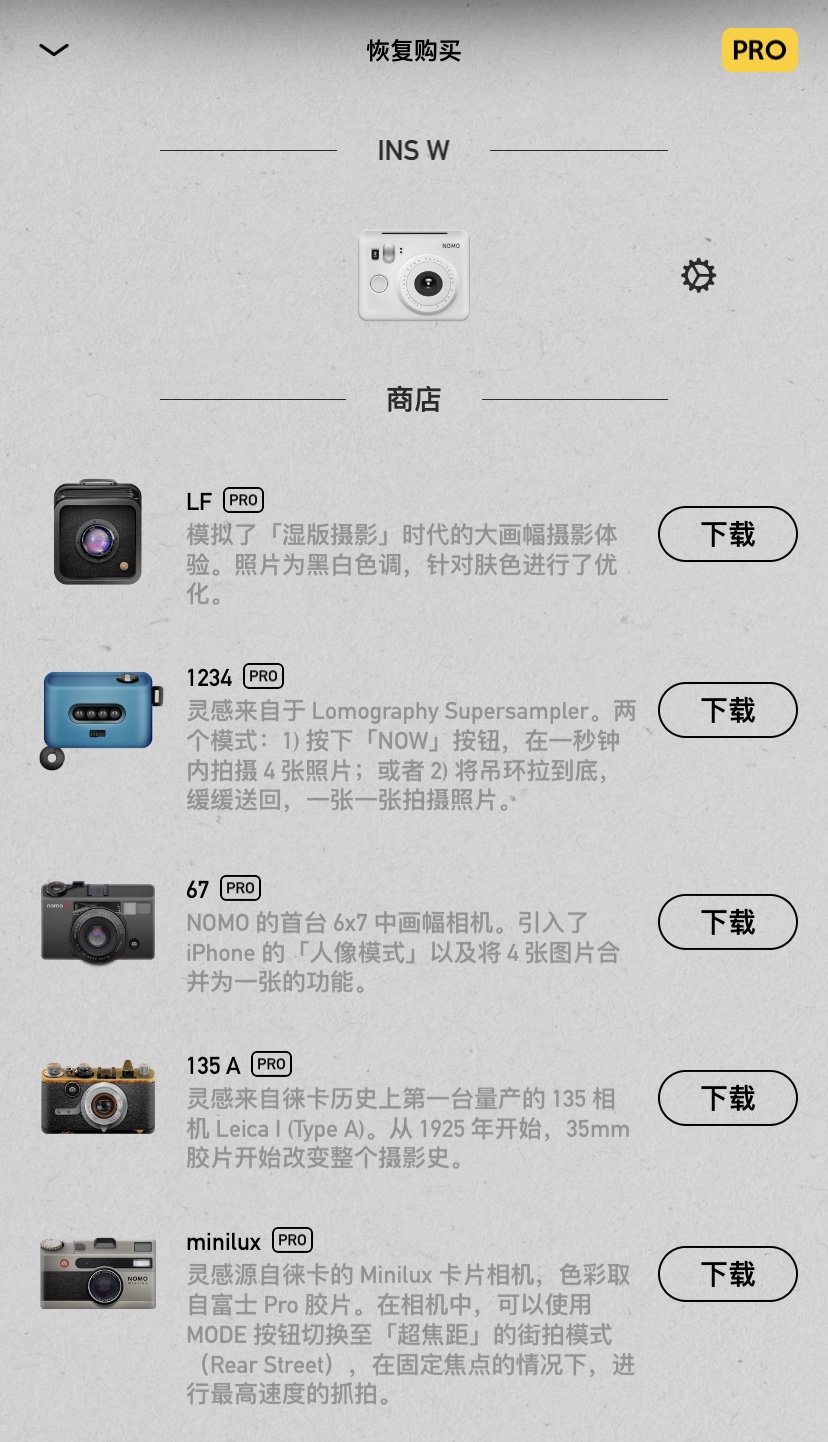Download the minilux camera

(728, 1274)
